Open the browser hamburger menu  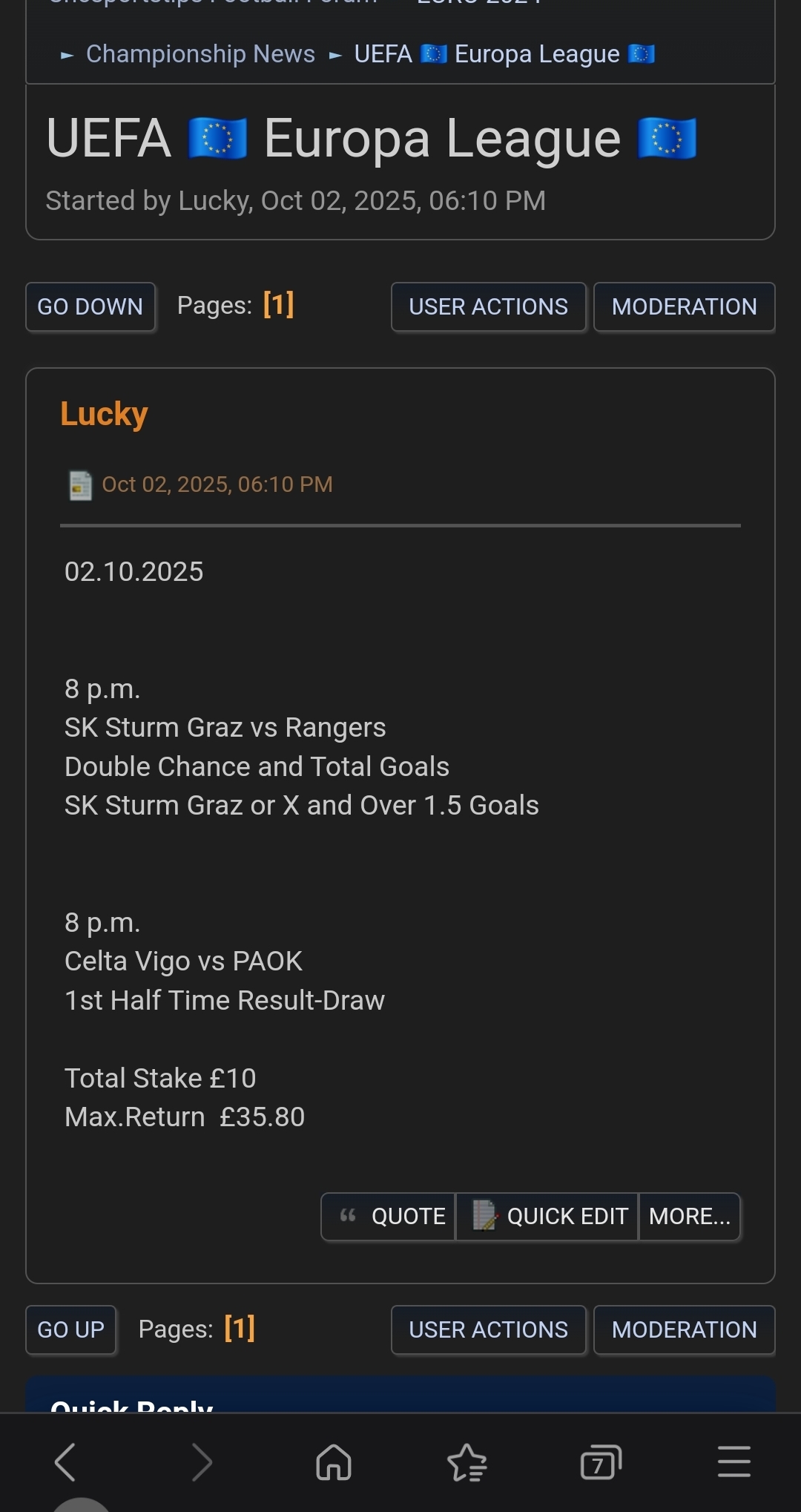coord(734,1462)
